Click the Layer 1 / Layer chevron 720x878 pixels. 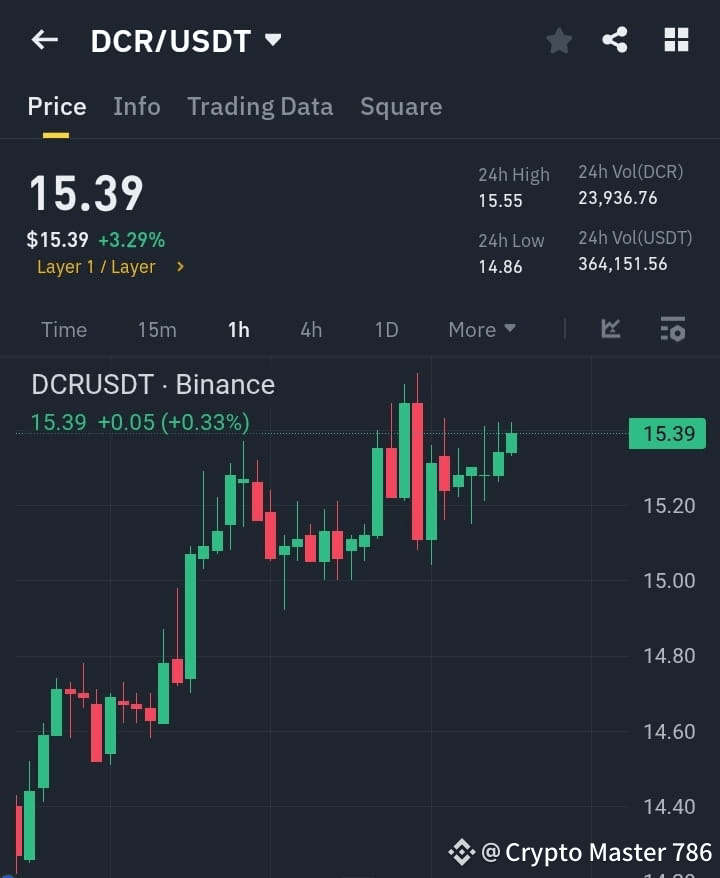[180, 267]
